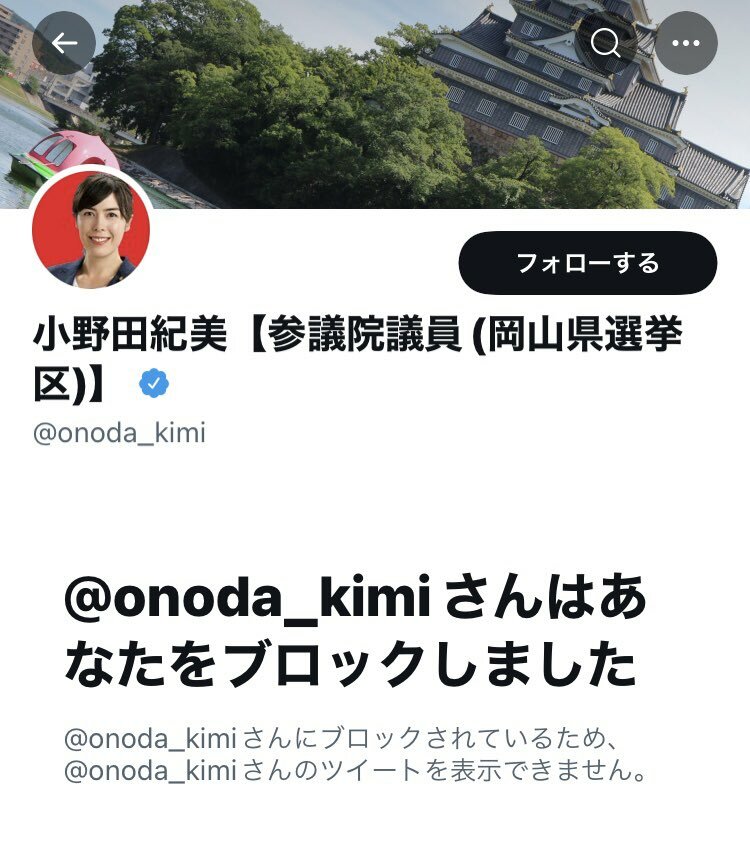
Task: View the profile photo of 小野田紀美
Action: 91,231
